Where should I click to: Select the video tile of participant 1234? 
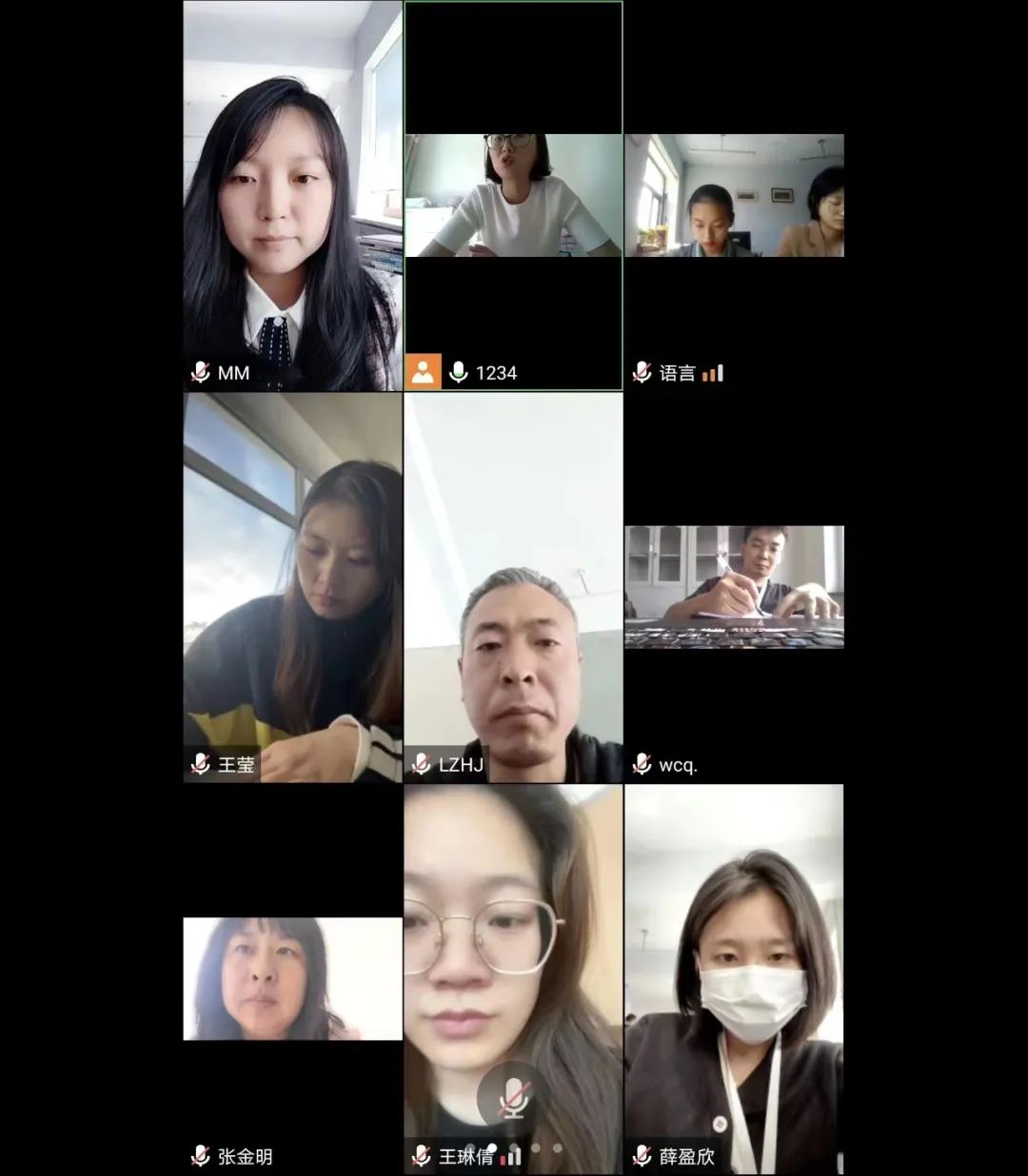[x=513, y=195]
